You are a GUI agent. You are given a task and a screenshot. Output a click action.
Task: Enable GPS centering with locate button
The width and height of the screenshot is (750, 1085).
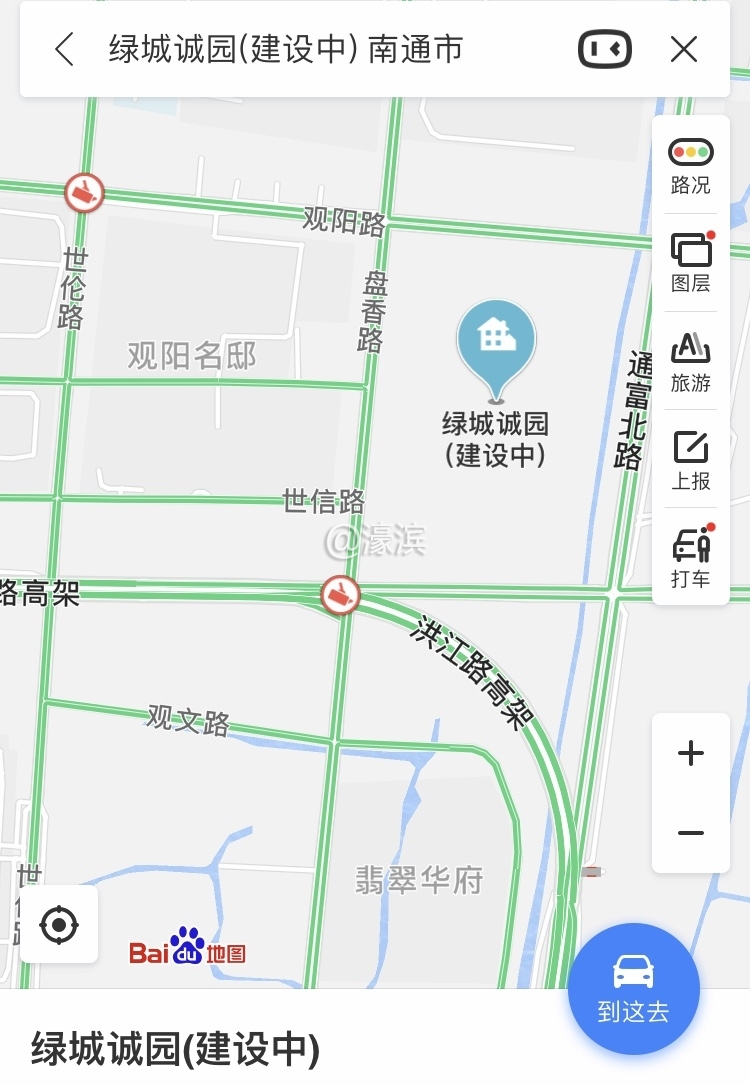(x=57, y=926)
